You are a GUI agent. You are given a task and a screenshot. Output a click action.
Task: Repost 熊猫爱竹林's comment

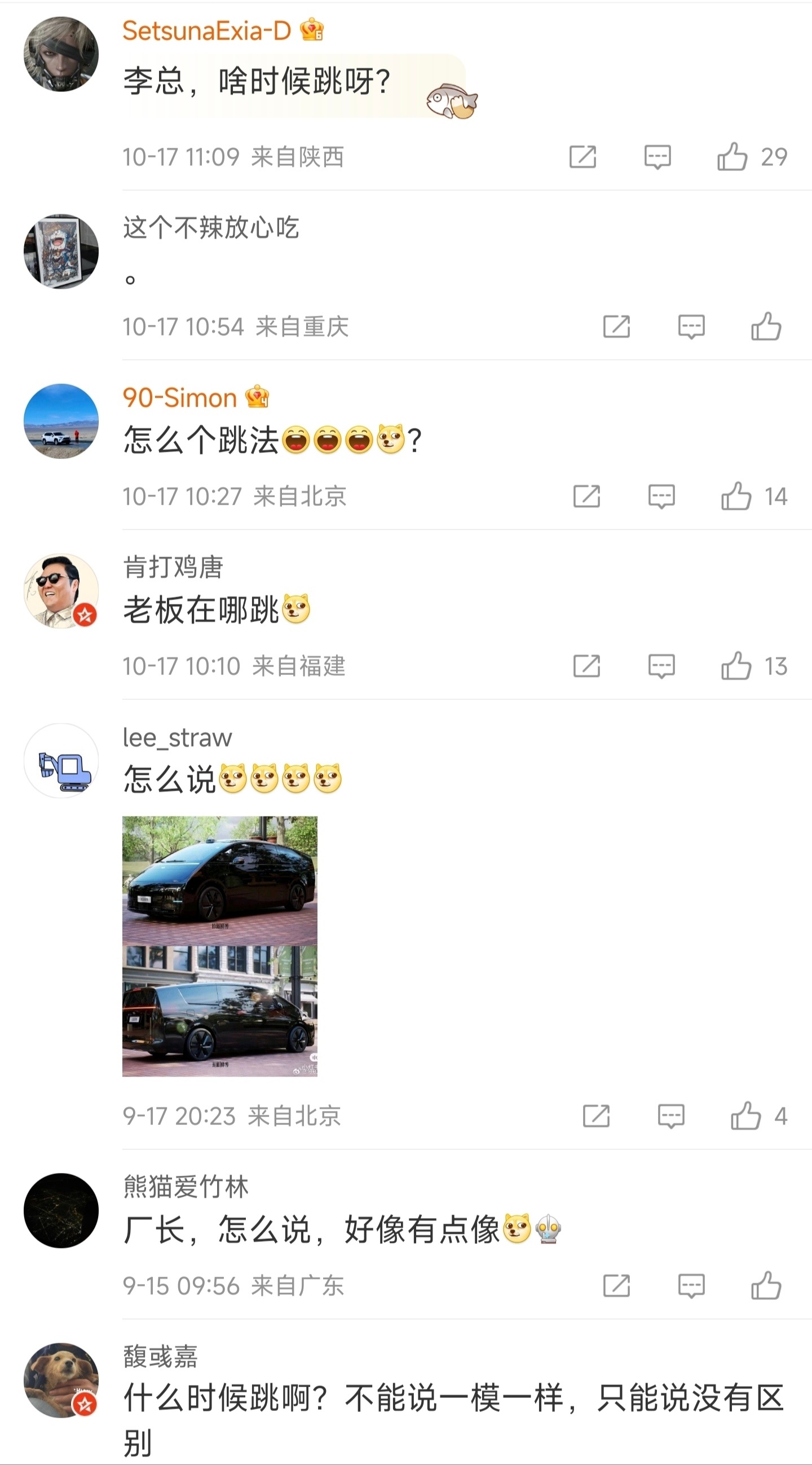coord(616,1285)
